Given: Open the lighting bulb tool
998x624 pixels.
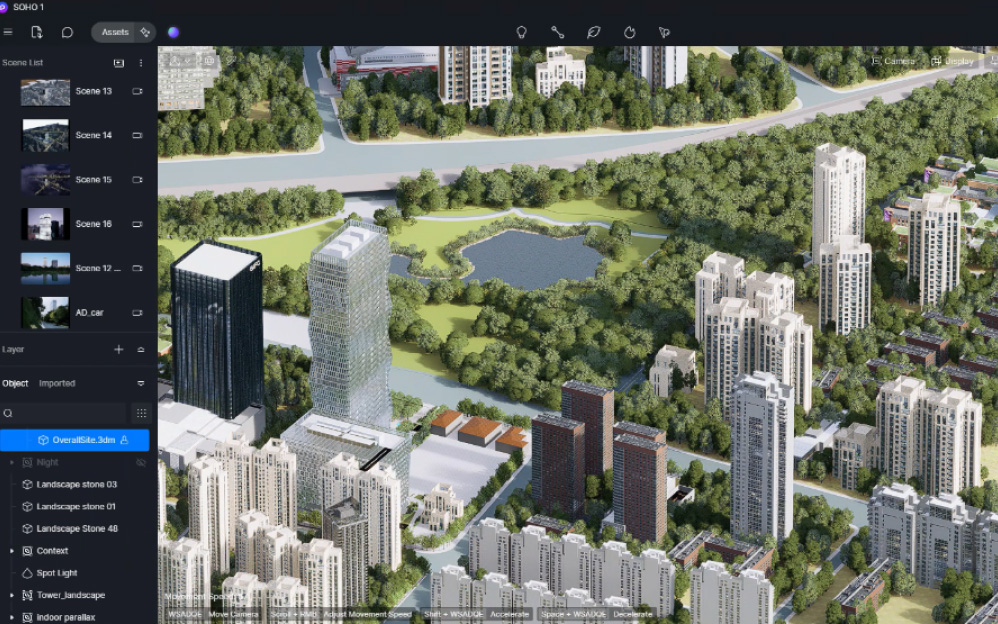Looking at the screenshot, I should (521, 32).
